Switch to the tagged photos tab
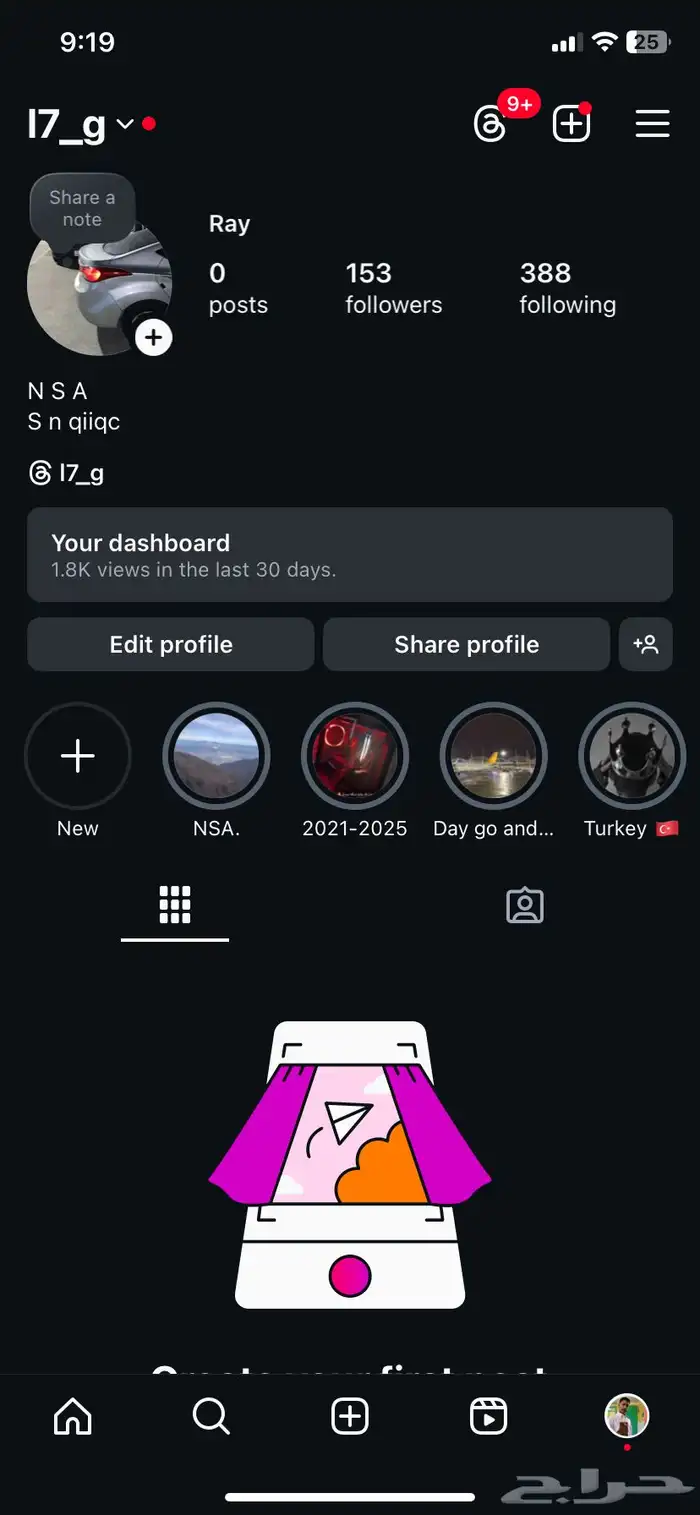The width and height of the screenshot is (700, 1515). [524, 906]
